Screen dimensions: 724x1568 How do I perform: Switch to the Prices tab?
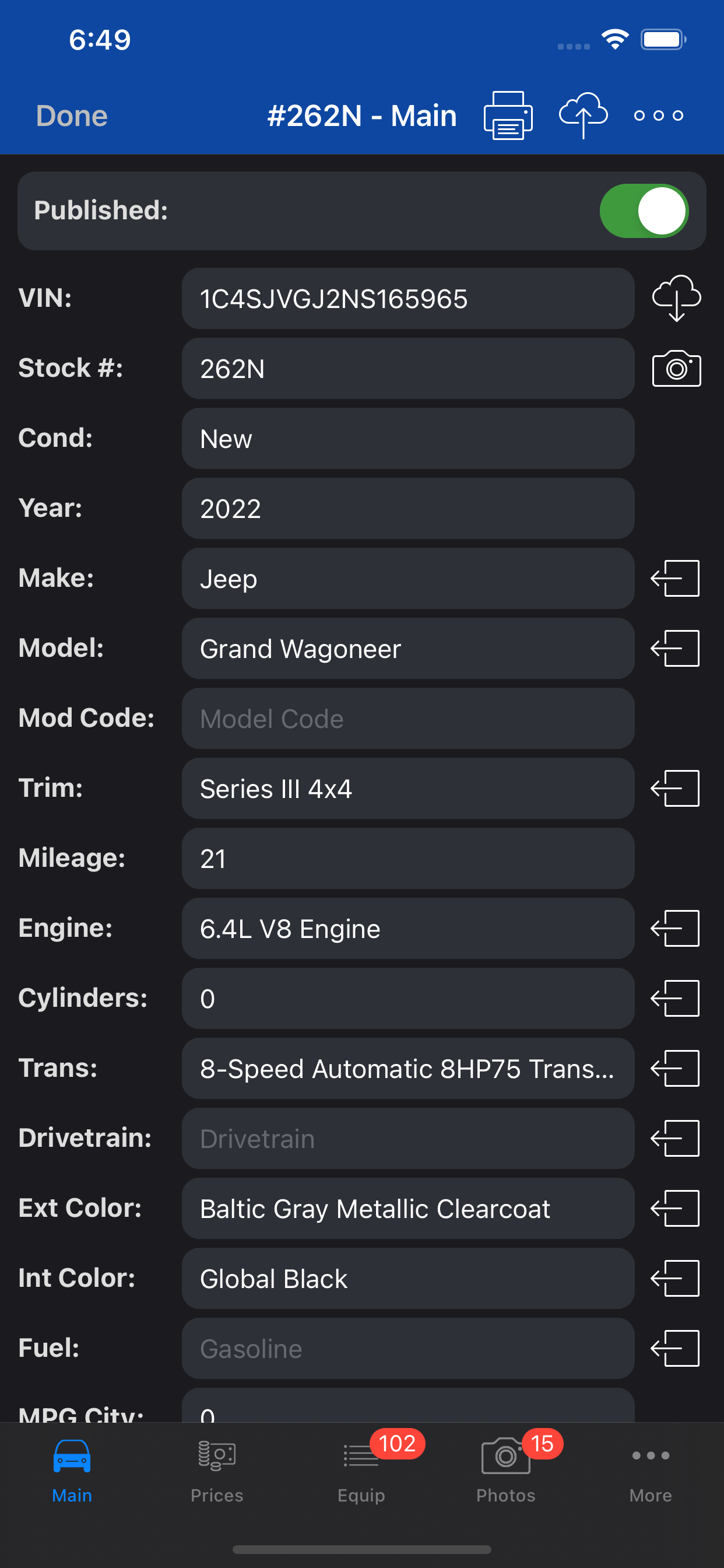coord(217,1468)
